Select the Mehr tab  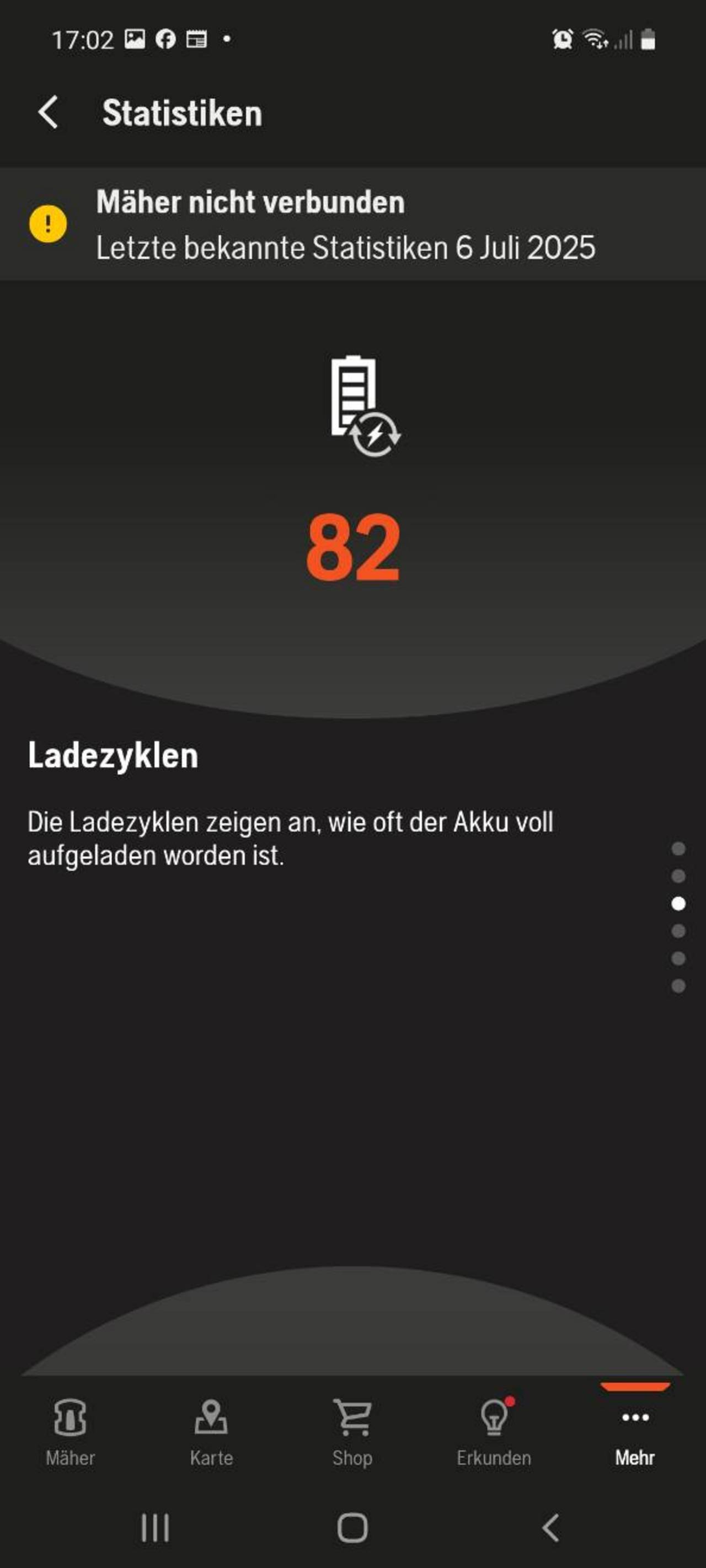635,1432
